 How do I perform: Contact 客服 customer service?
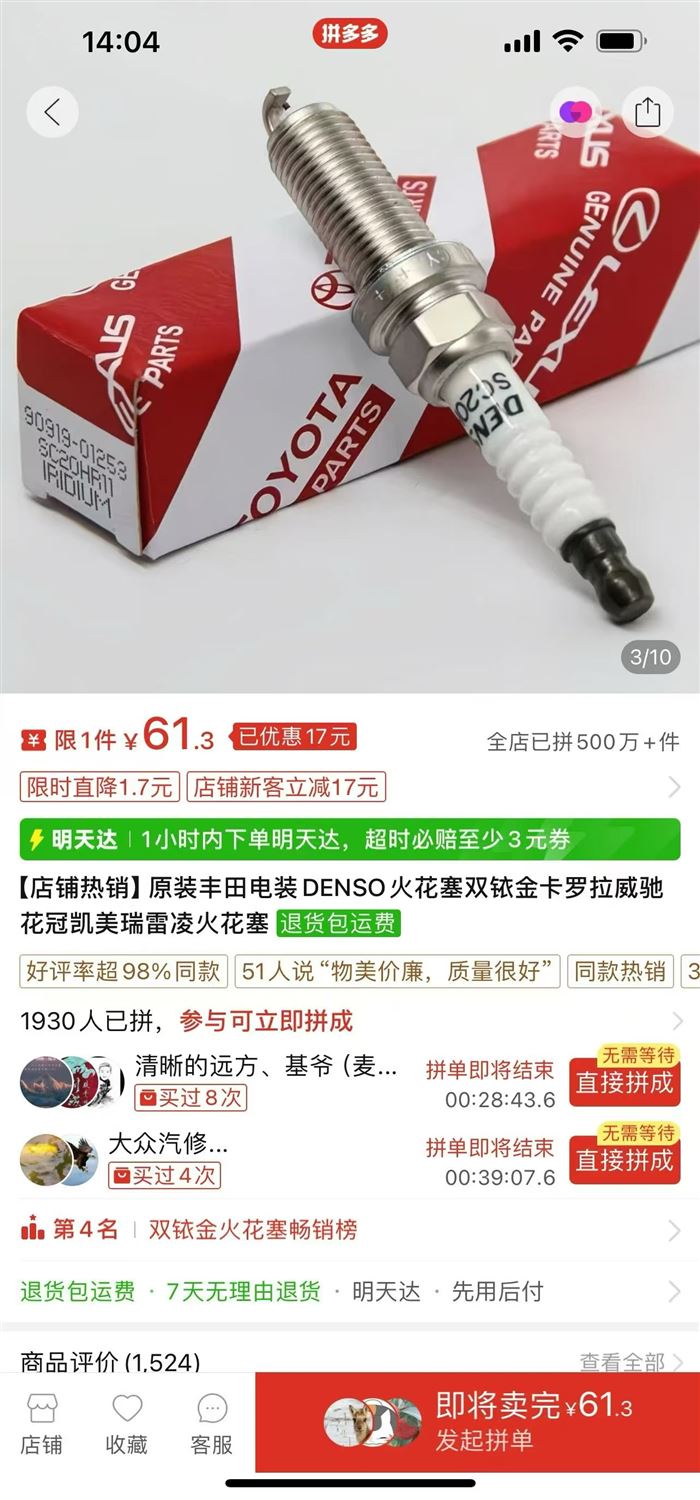tap(212, 1424)
